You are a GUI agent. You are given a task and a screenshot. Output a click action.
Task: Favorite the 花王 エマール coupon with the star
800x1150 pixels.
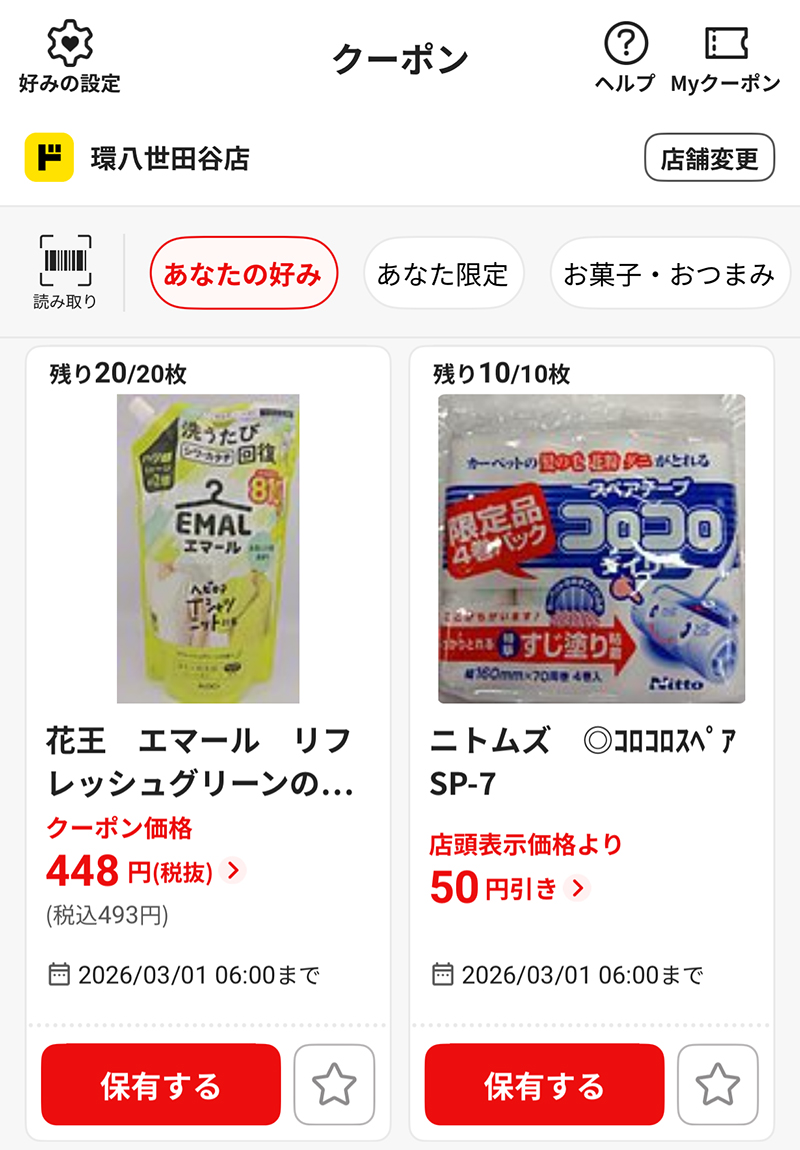334,1083
